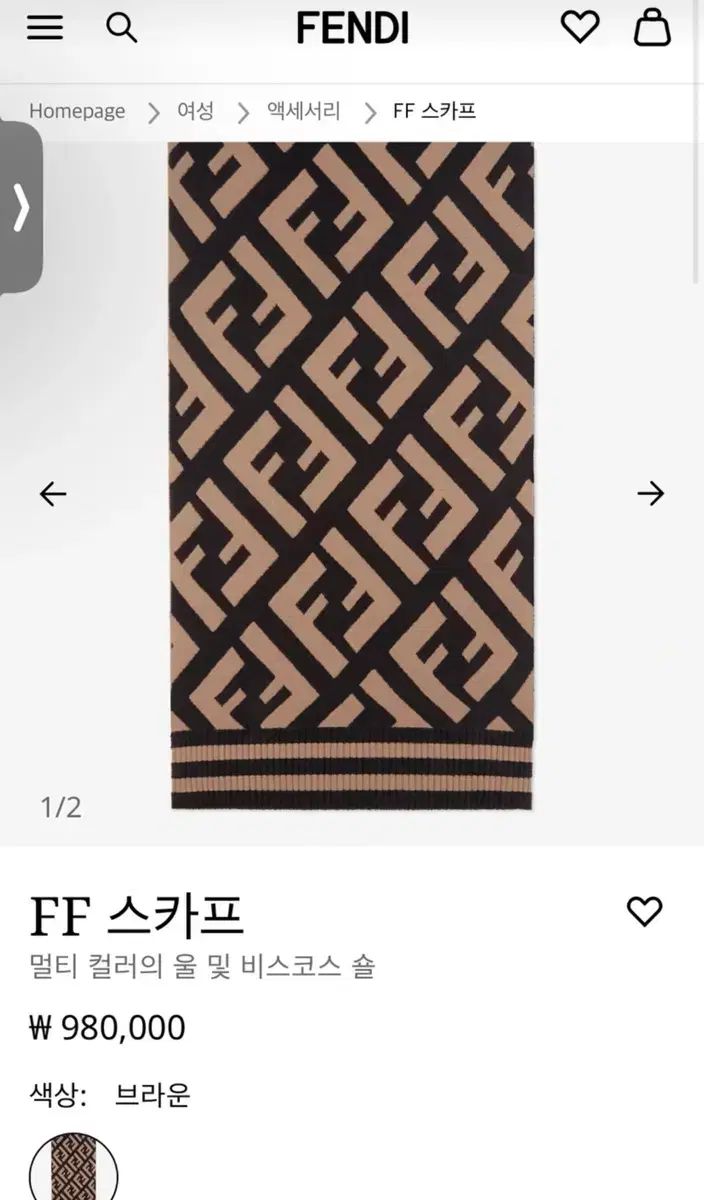Open the wishlist heart in header
Screen dimensions: 704x1200
click(x=579, y=27)
